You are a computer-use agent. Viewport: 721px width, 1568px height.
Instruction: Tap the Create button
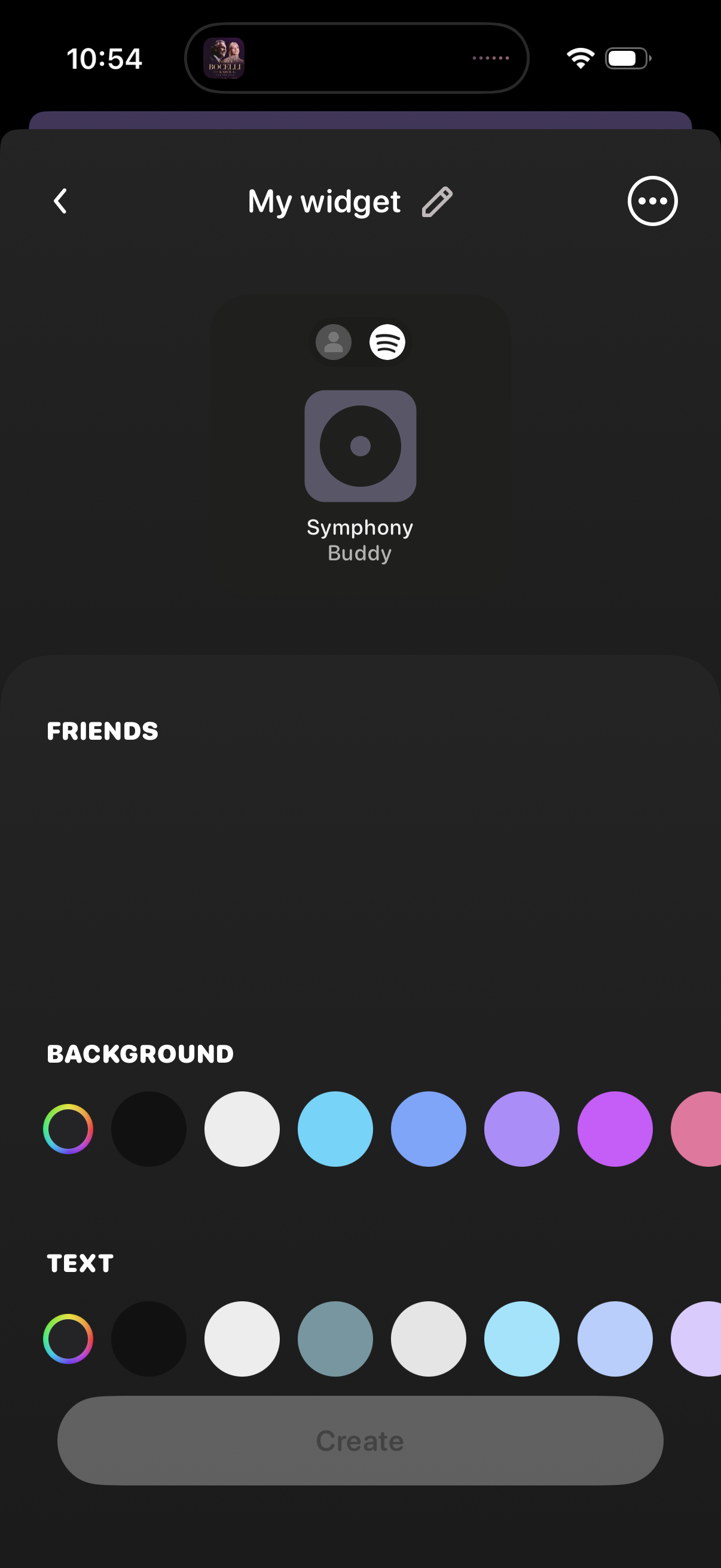point(360,1441)
